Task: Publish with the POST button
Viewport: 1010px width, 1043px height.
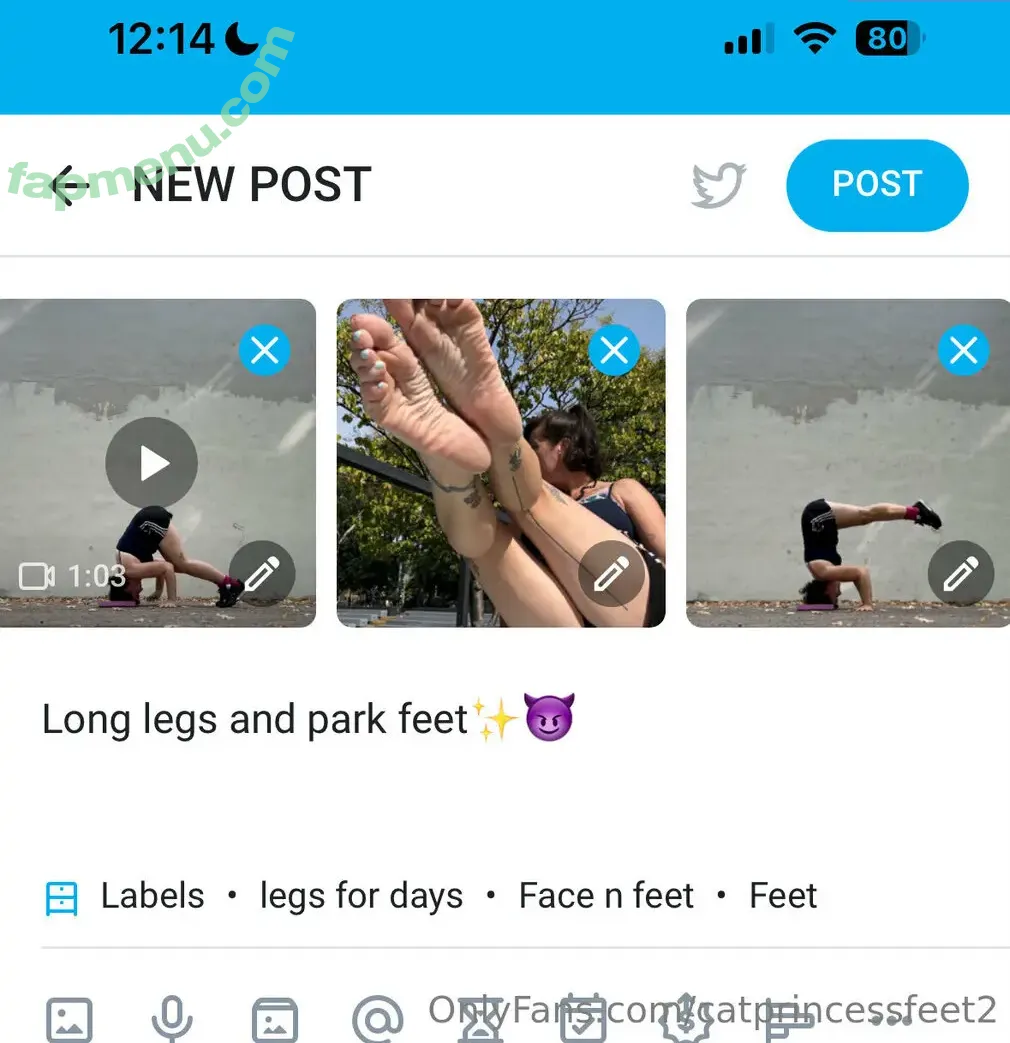Action: [876, 185]
